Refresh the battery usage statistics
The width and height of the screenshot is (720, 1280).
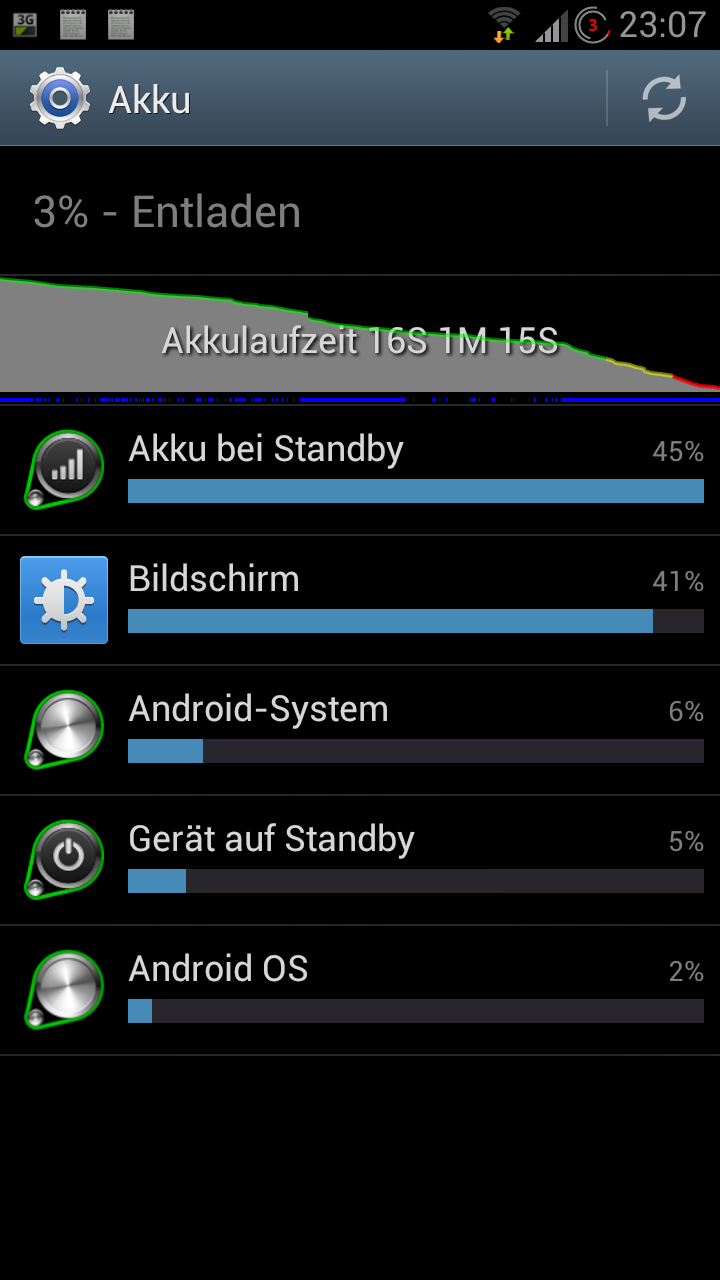click(664, 98)
